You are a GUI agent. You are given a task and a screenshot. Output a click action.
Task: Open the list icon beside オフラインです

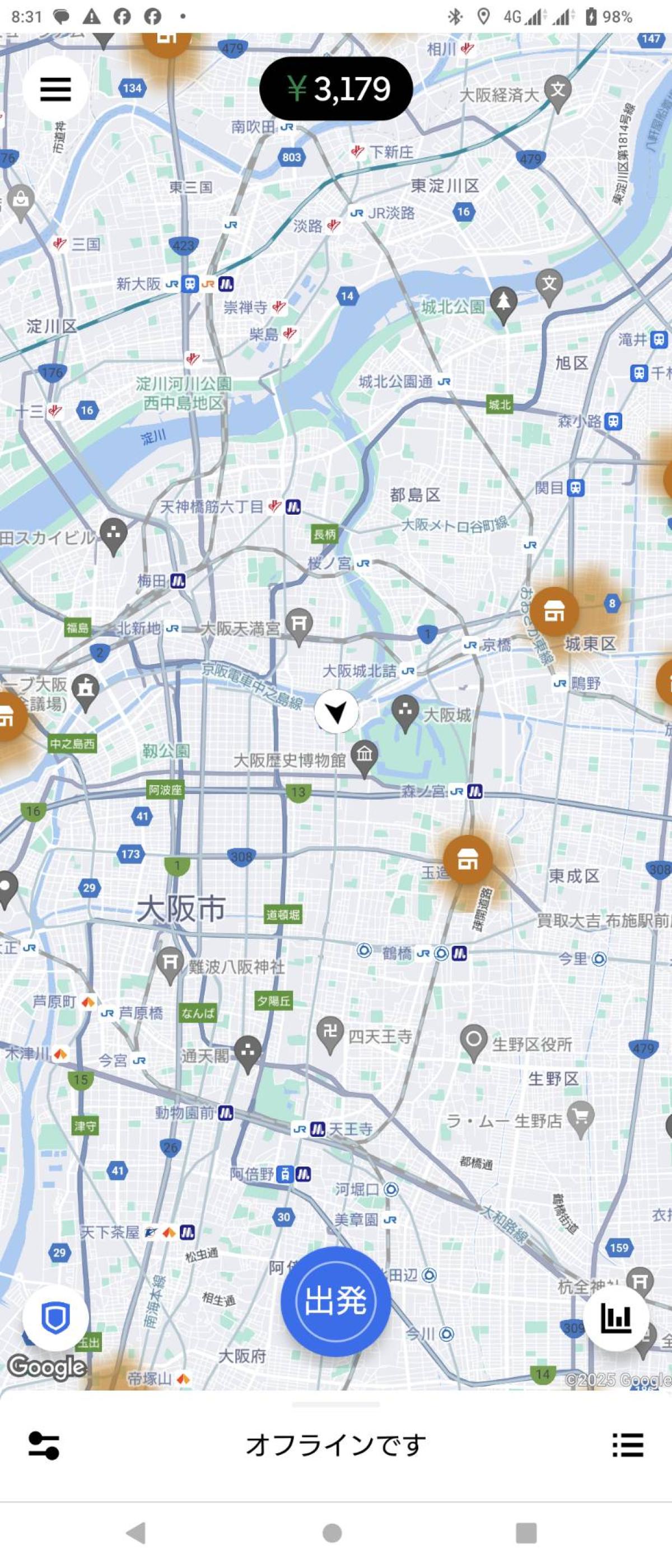(x=628, y=1445)
